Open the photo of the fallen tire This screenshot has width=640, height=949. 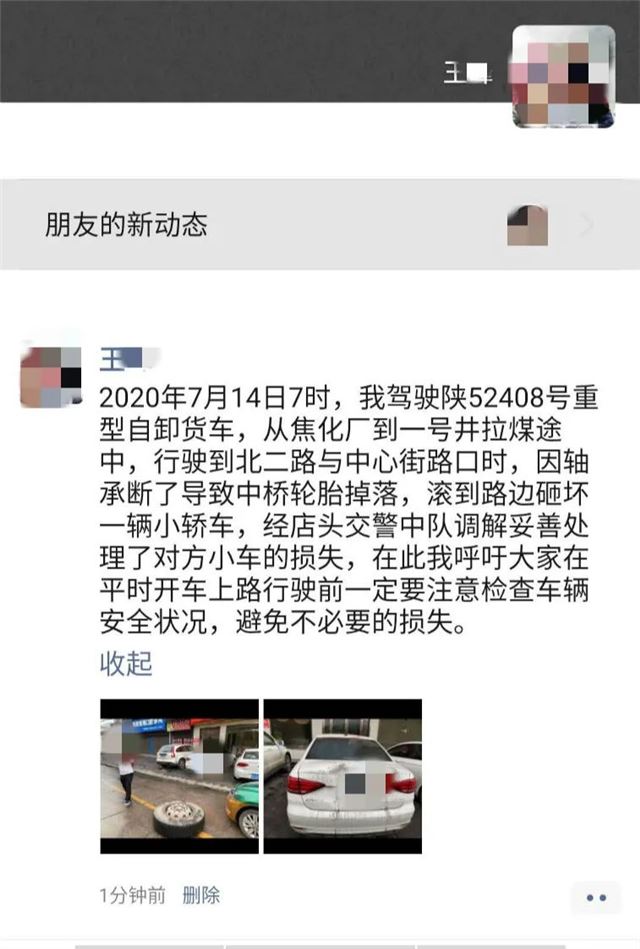179,776
